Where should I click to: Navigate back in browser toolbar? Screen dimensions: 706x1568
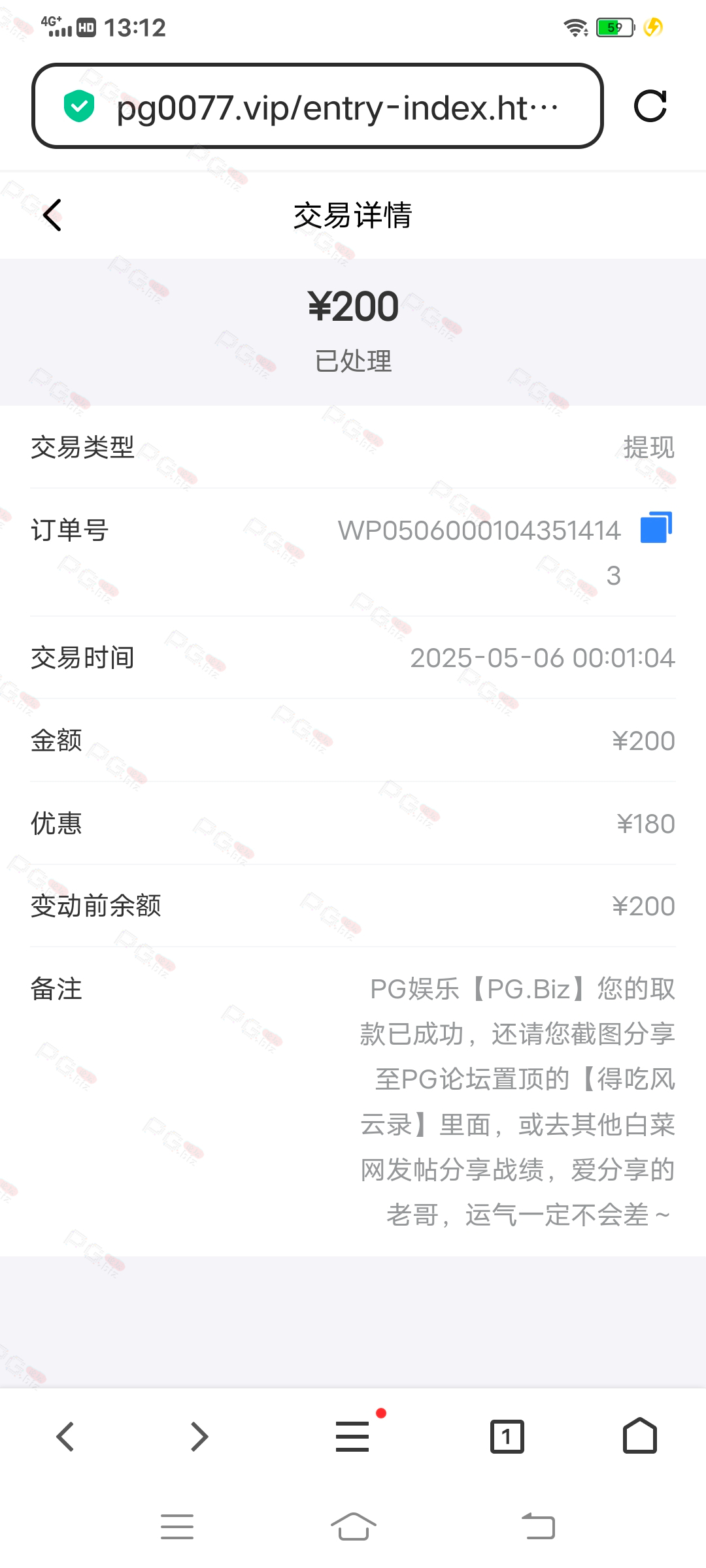click(x=65, y=1437)
